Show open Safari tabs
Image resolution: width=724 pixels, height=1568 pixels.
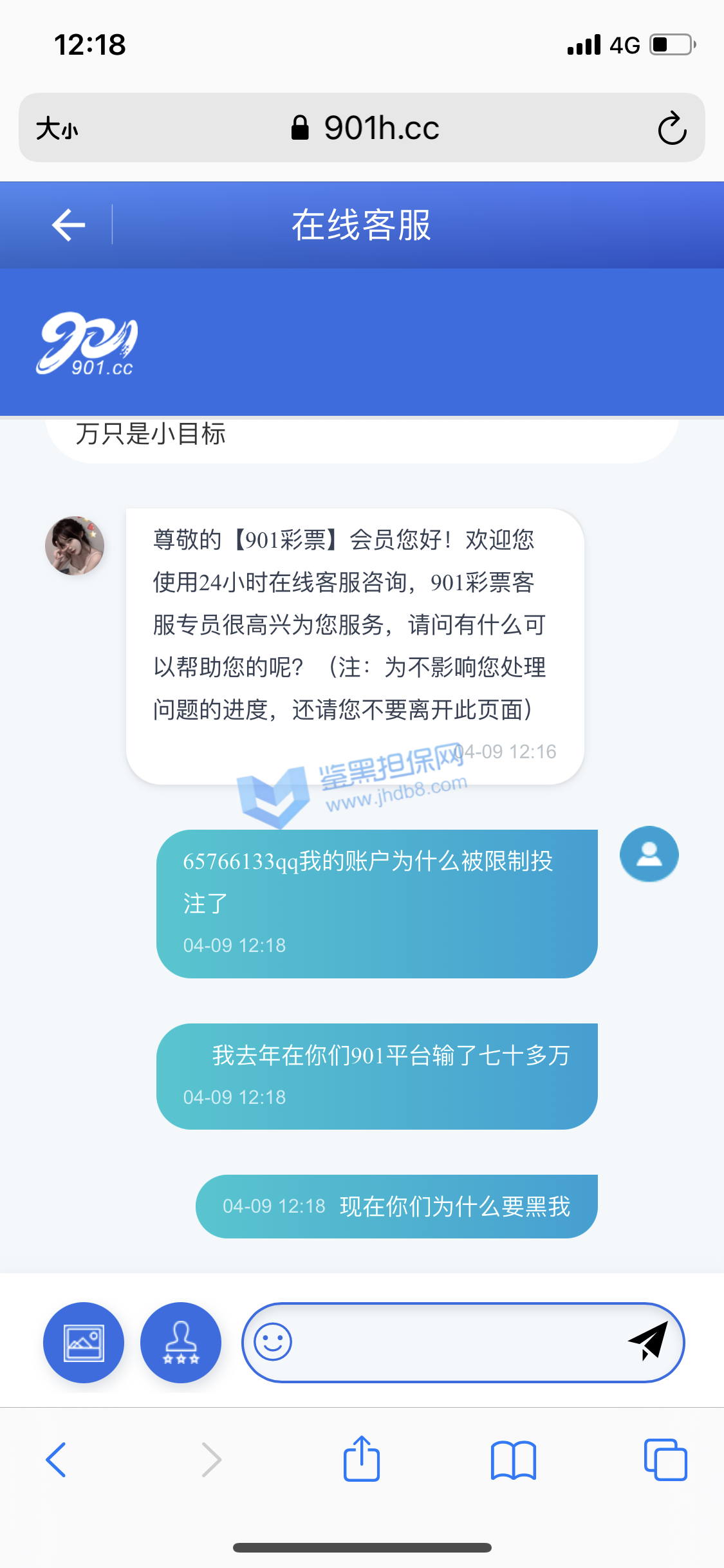665,1460
